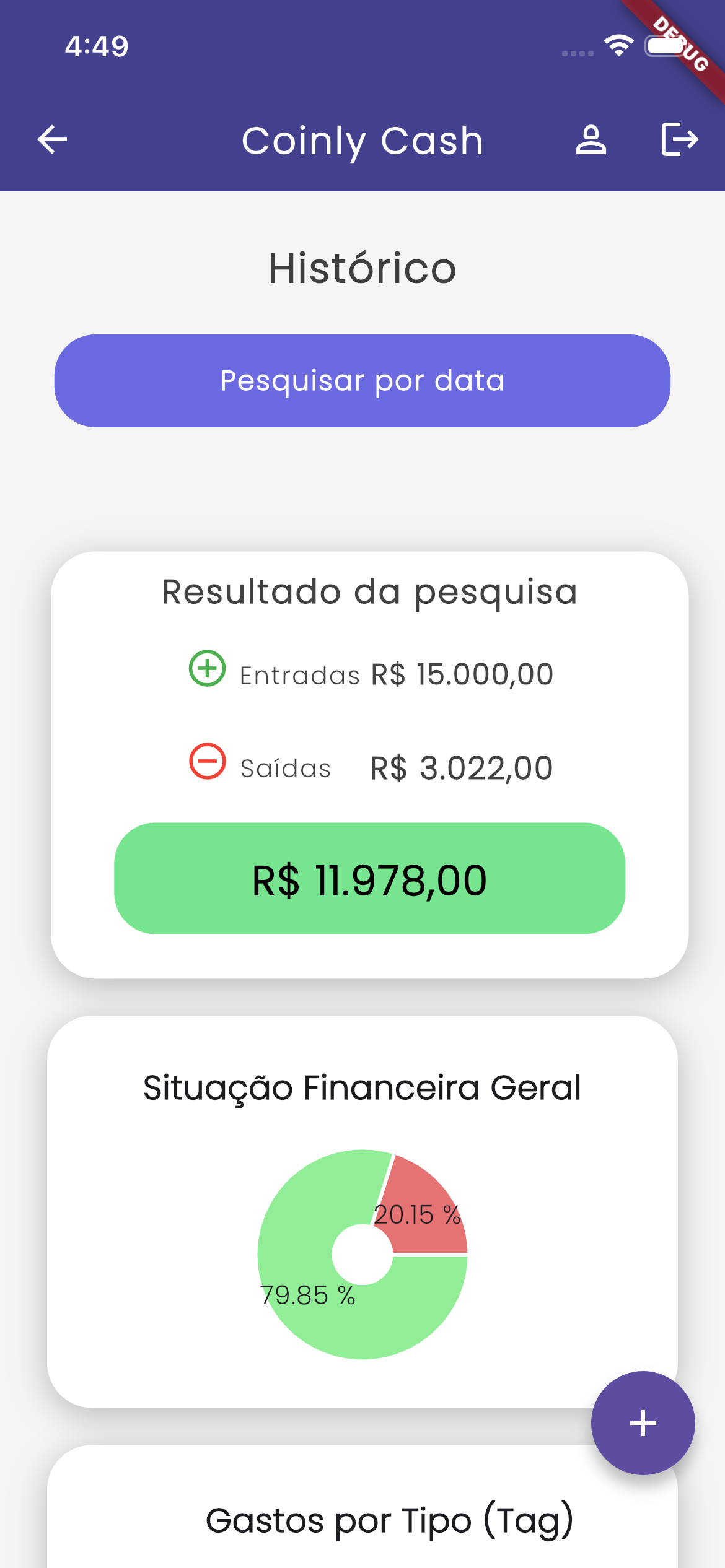
Task: Select the Coinly Cash title
Action: coord(362,141)
